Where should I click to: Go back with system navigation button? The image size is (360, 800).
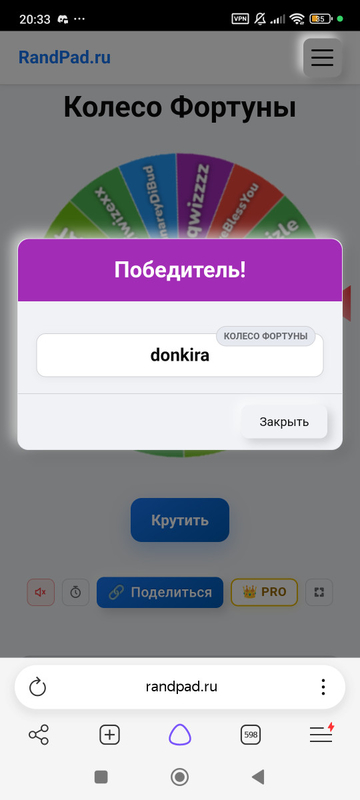pos(258,777)
